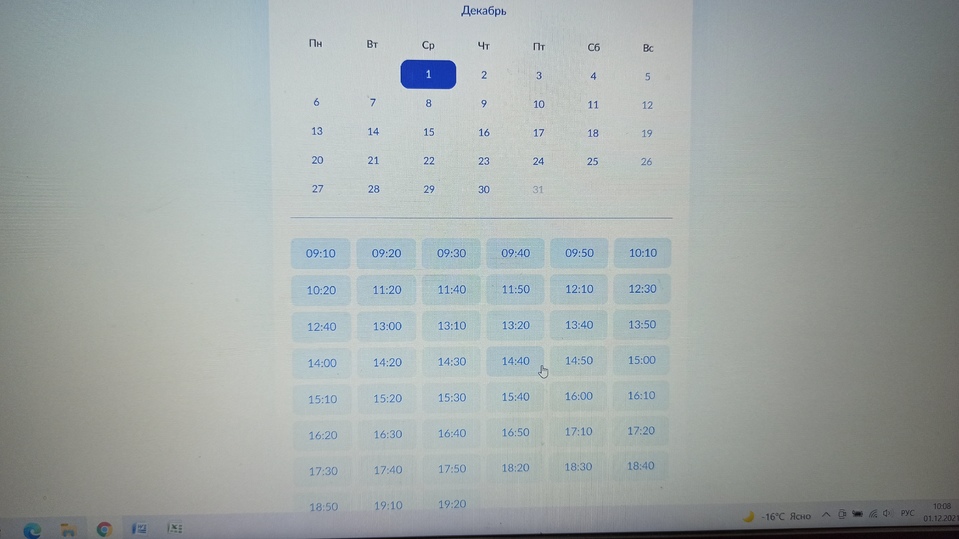959x539 pixels.
Task: Pick the 11:40 time slot
Action: pyautogui.click(x=451, y=290)
